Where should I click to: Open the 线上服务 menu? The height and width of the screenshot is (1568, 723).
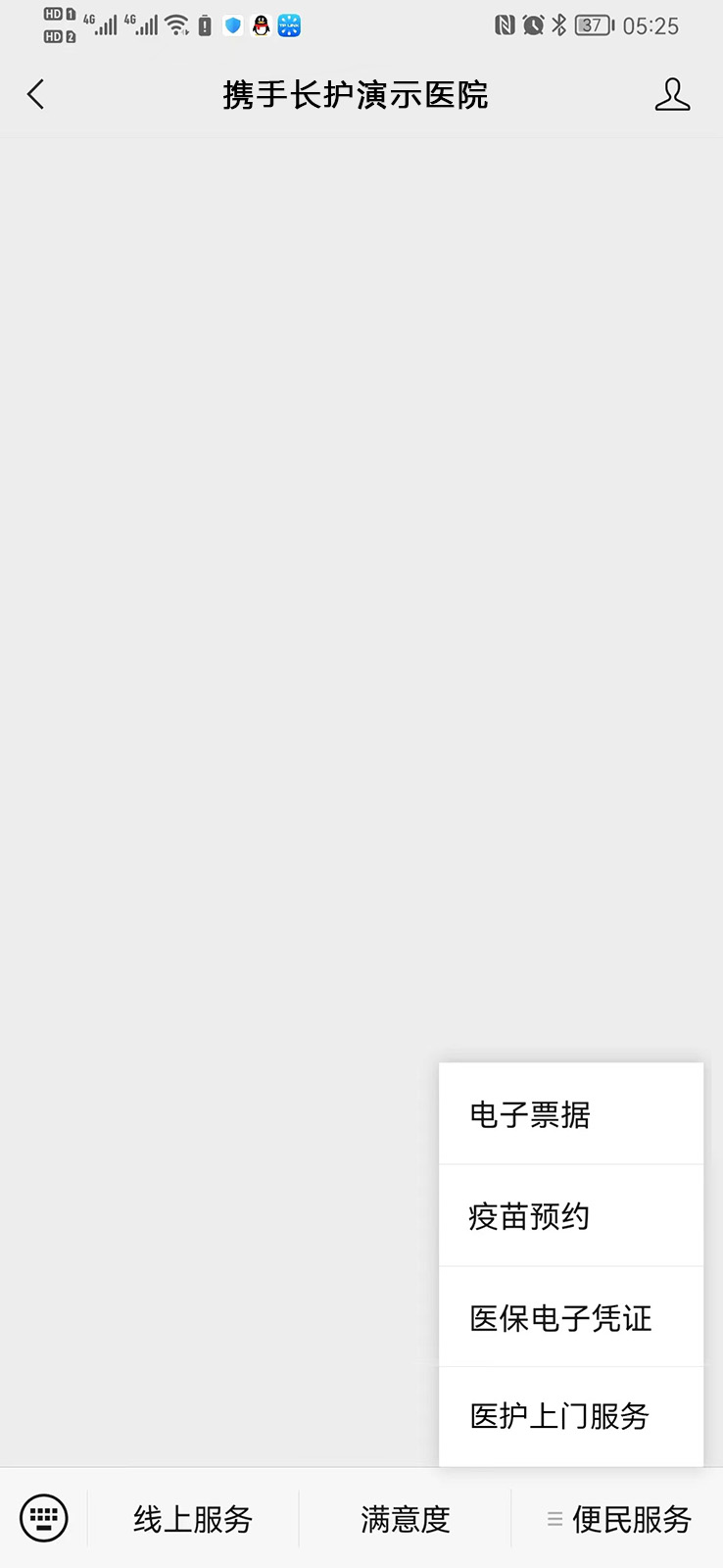tap(193, 1519)
